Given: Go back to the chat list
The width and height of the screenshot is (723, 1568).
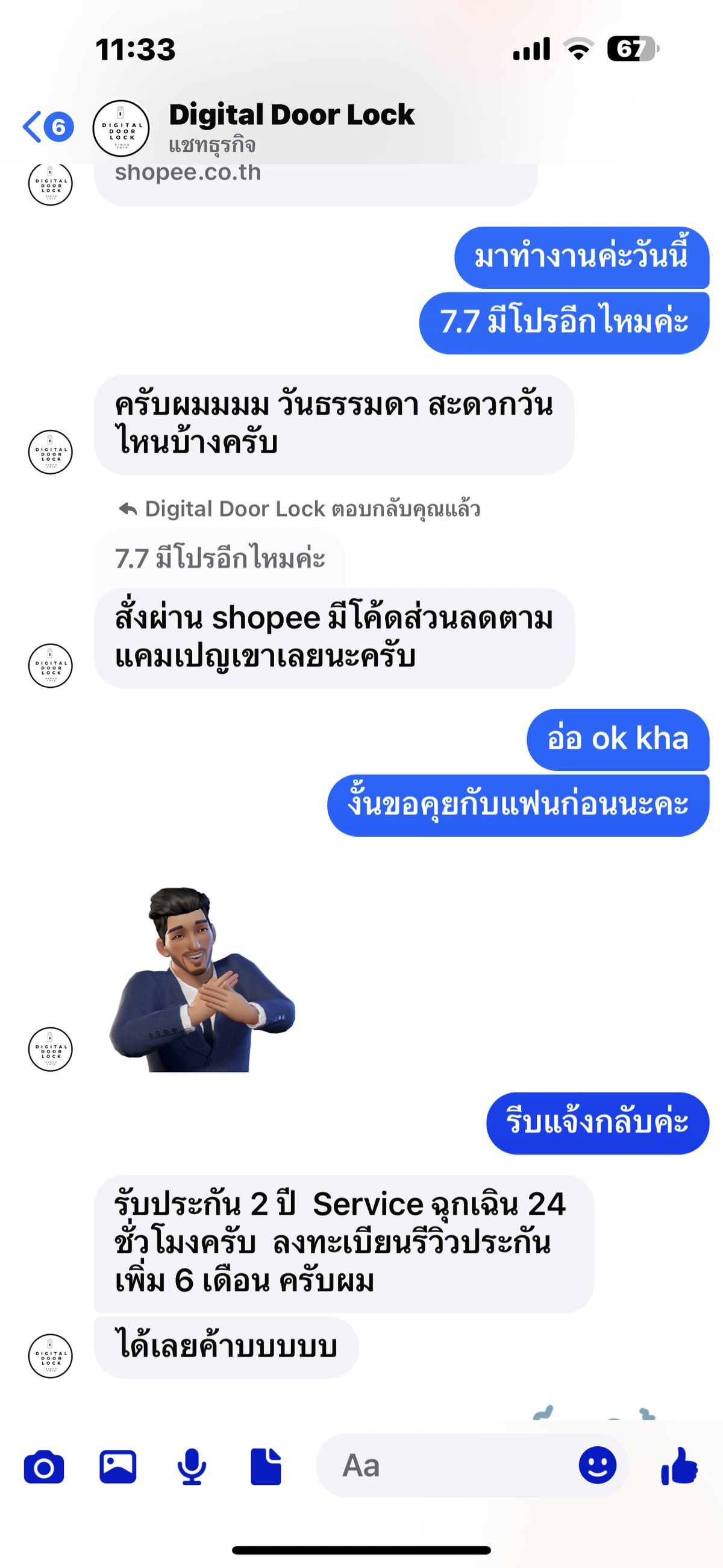Looking at the screenshot, I should coord(48,127).
